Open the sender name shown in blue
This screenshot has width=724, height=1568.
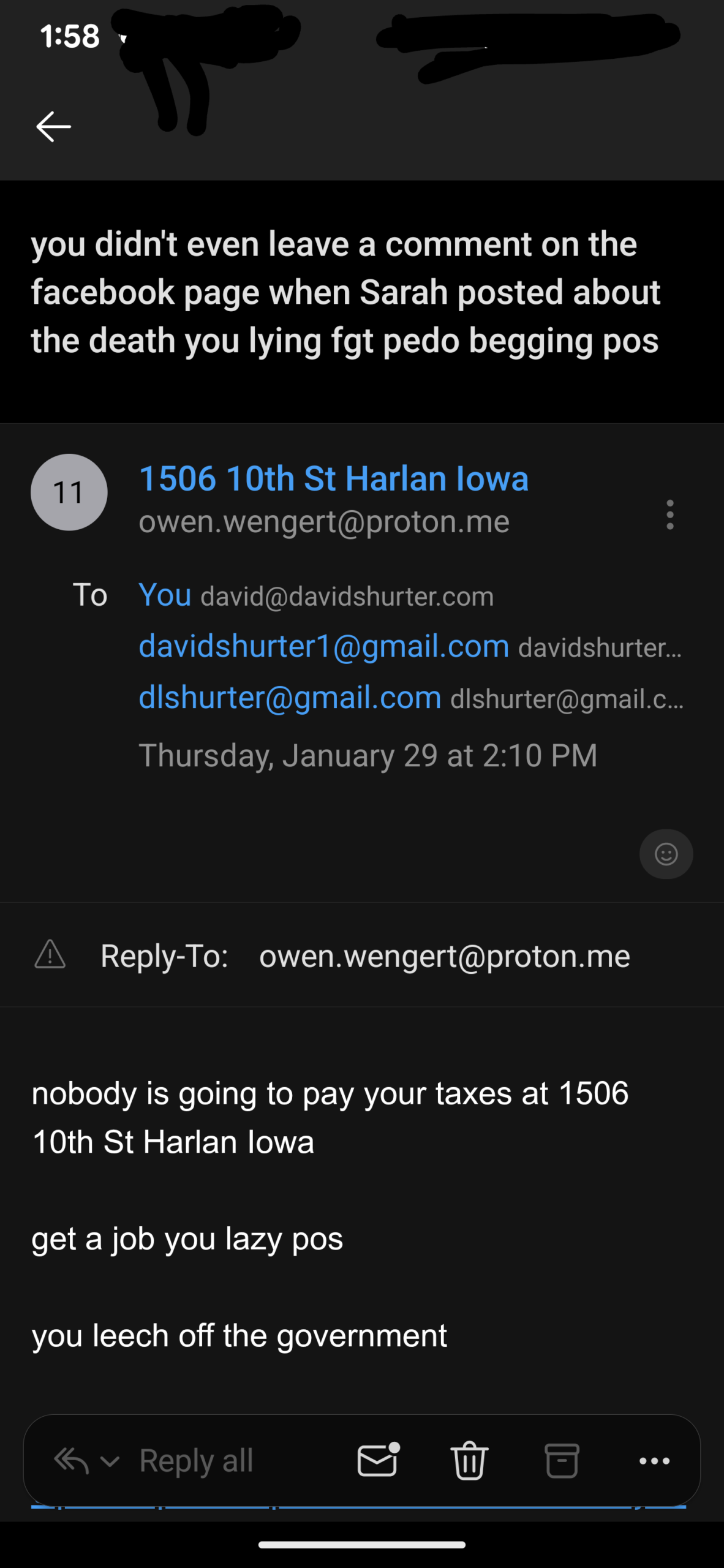click(334, 478)
